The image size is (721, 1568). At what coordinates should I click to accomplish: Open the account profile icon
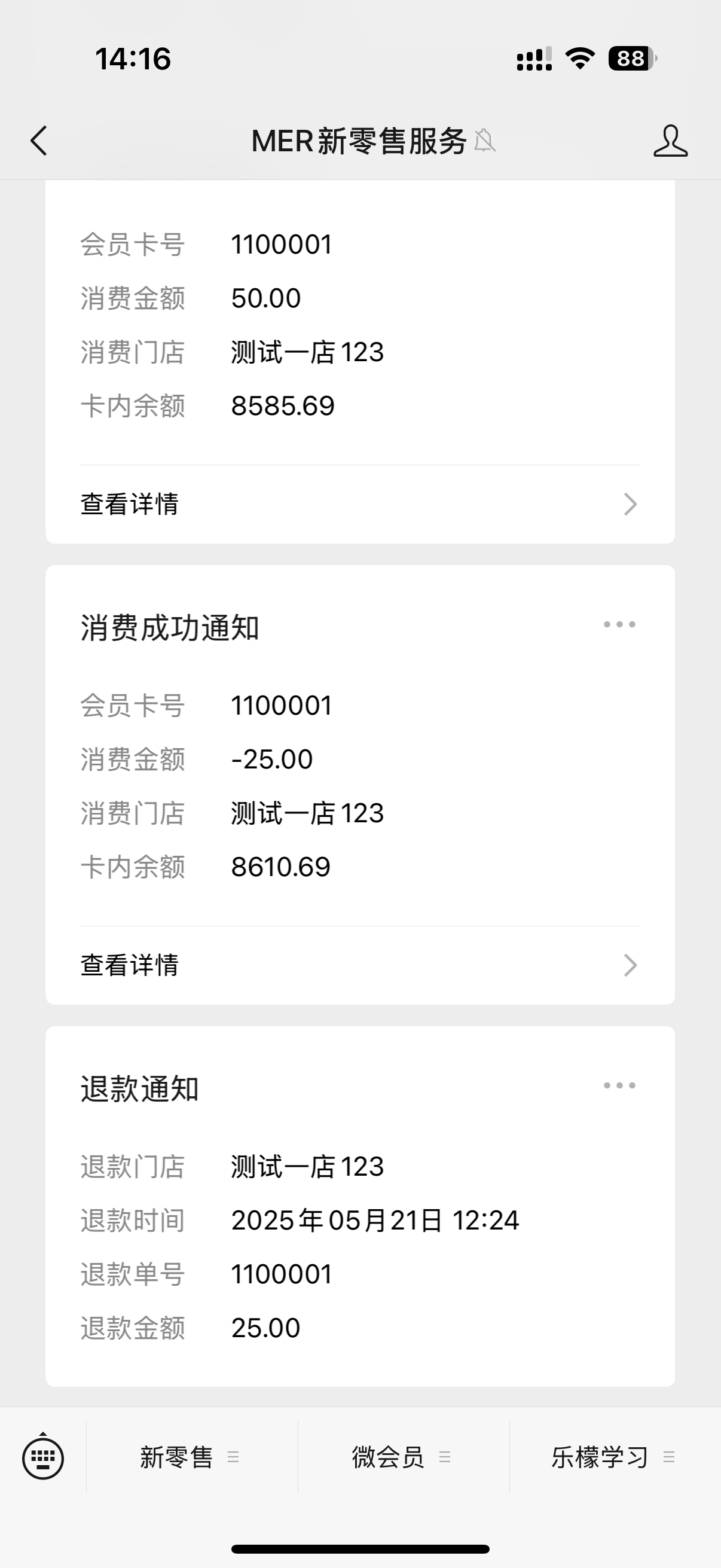[x=671, y=141]
